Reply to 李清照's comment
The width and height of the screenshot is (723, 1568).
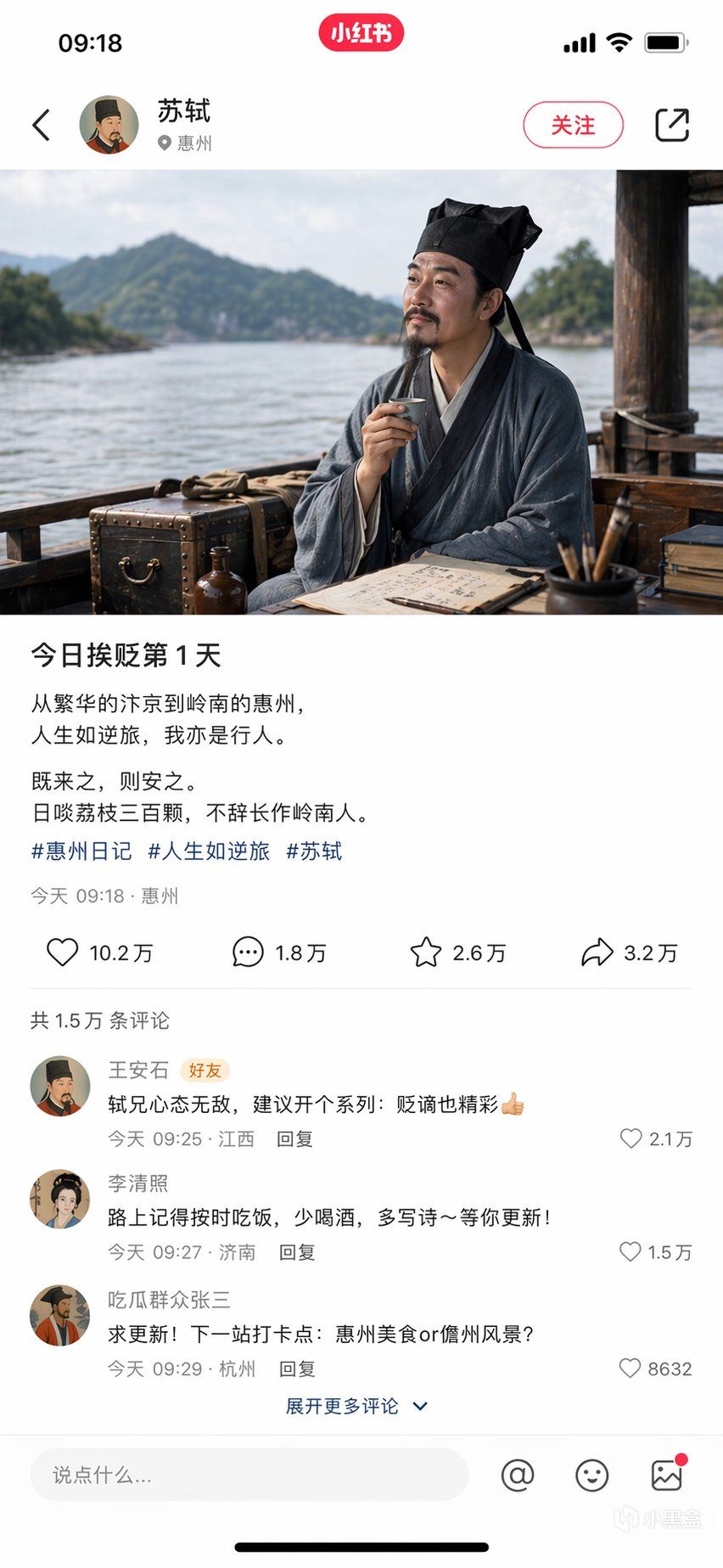[x=297, y=1252]
